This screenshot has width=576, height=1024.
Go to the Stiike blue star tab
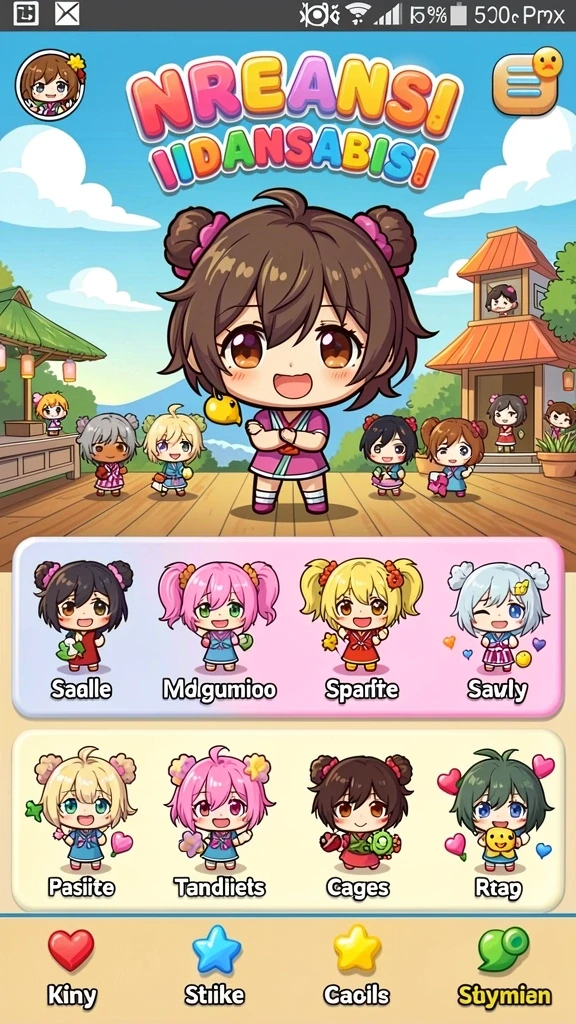[x=215, y=967]
